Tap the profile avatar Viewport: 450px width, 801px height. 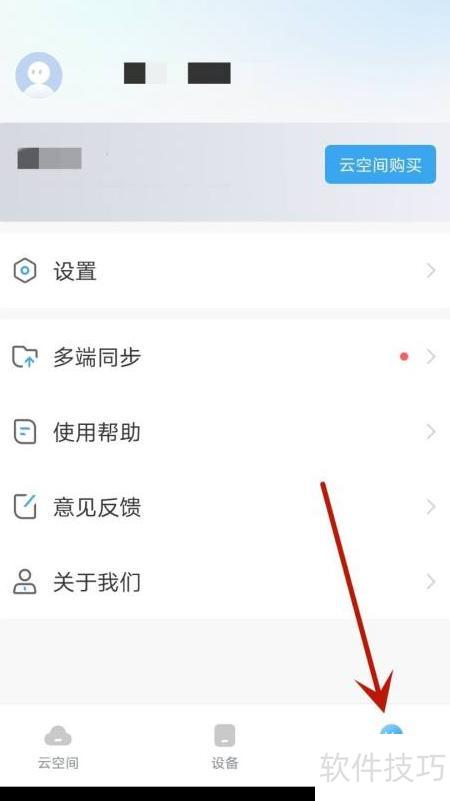(39, 75)
